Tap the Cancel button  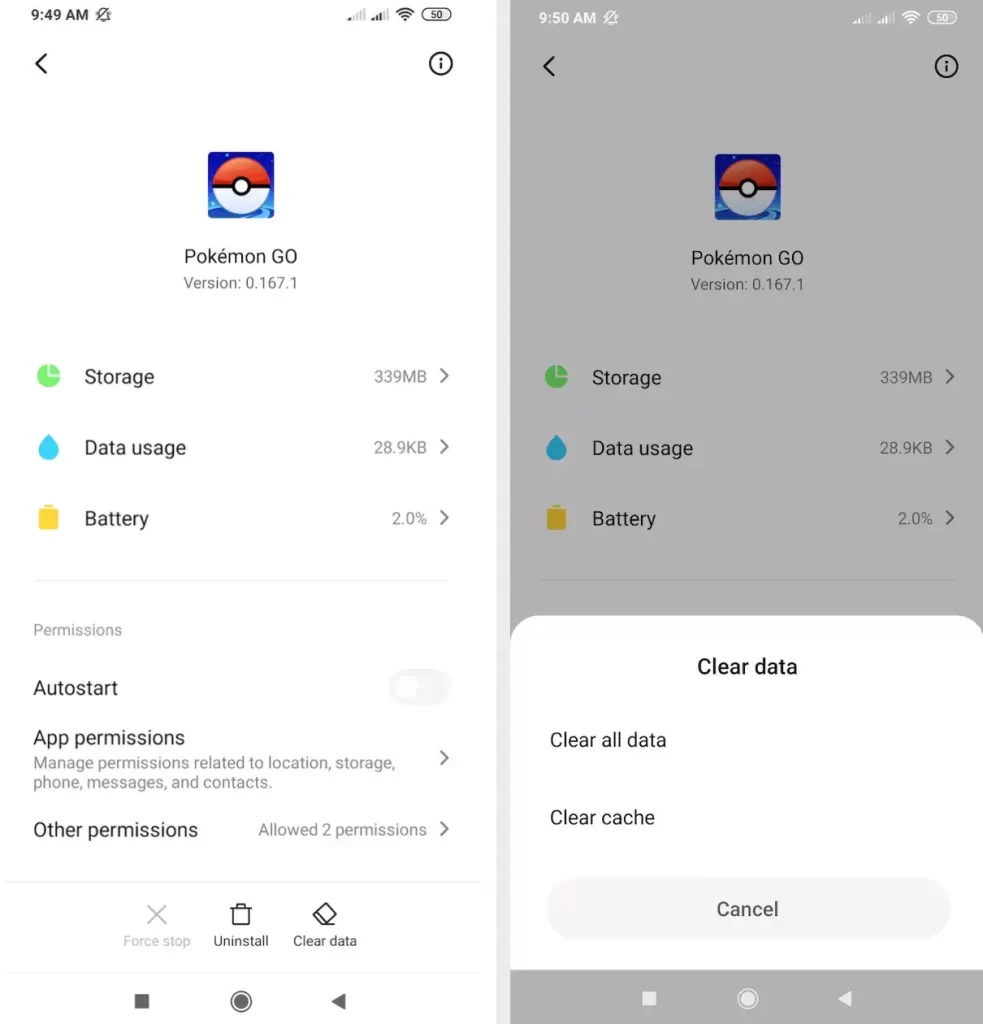pyautogui.click(x=747, y=909)
